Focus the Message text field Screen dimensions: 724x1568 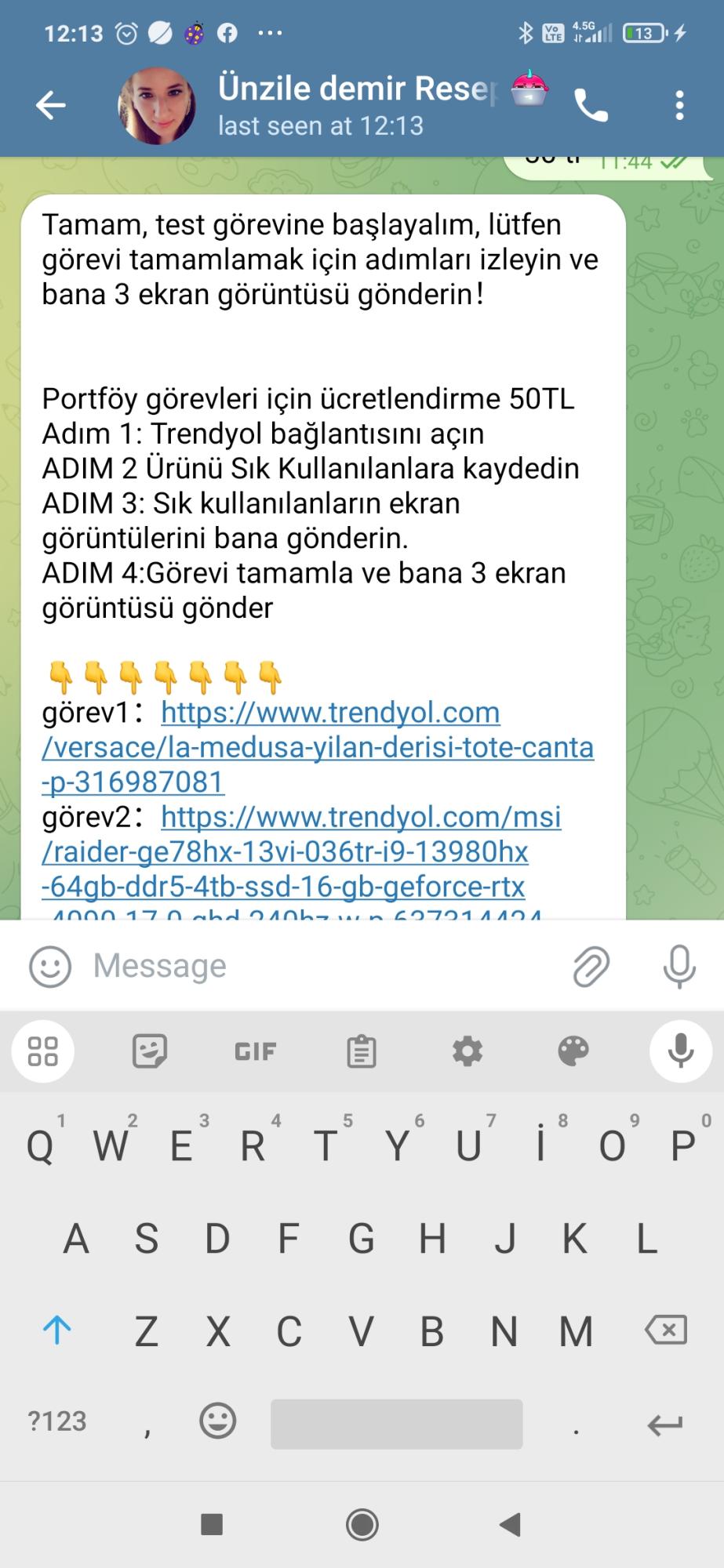click(314, 966)
